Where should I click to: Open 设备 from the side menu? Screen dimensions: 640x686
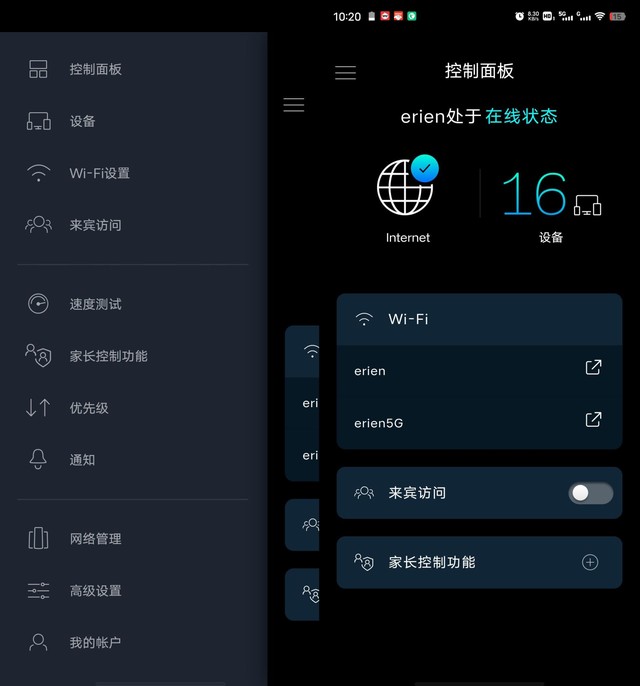82,121
